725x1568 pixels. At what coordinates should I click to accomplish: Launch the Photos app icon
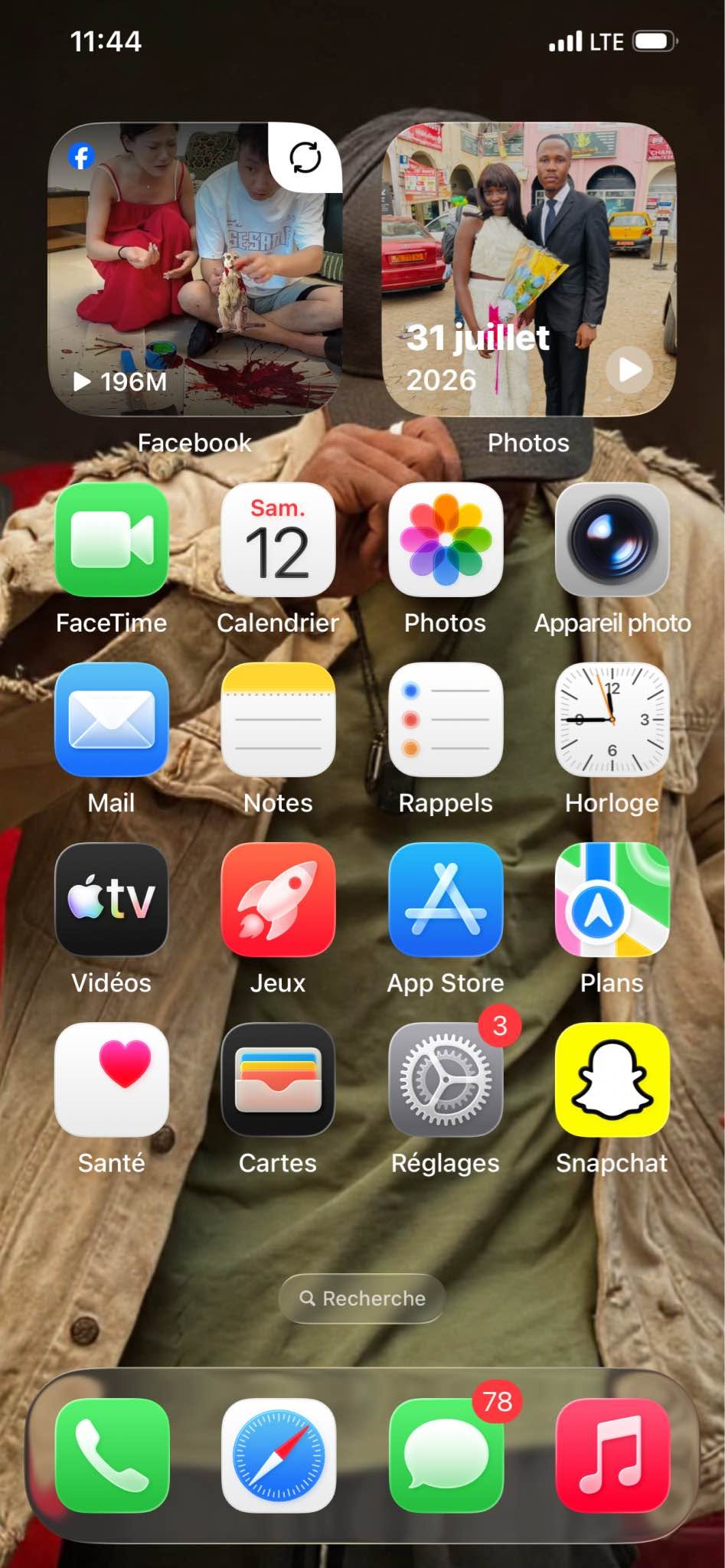(x=446, y=540)
